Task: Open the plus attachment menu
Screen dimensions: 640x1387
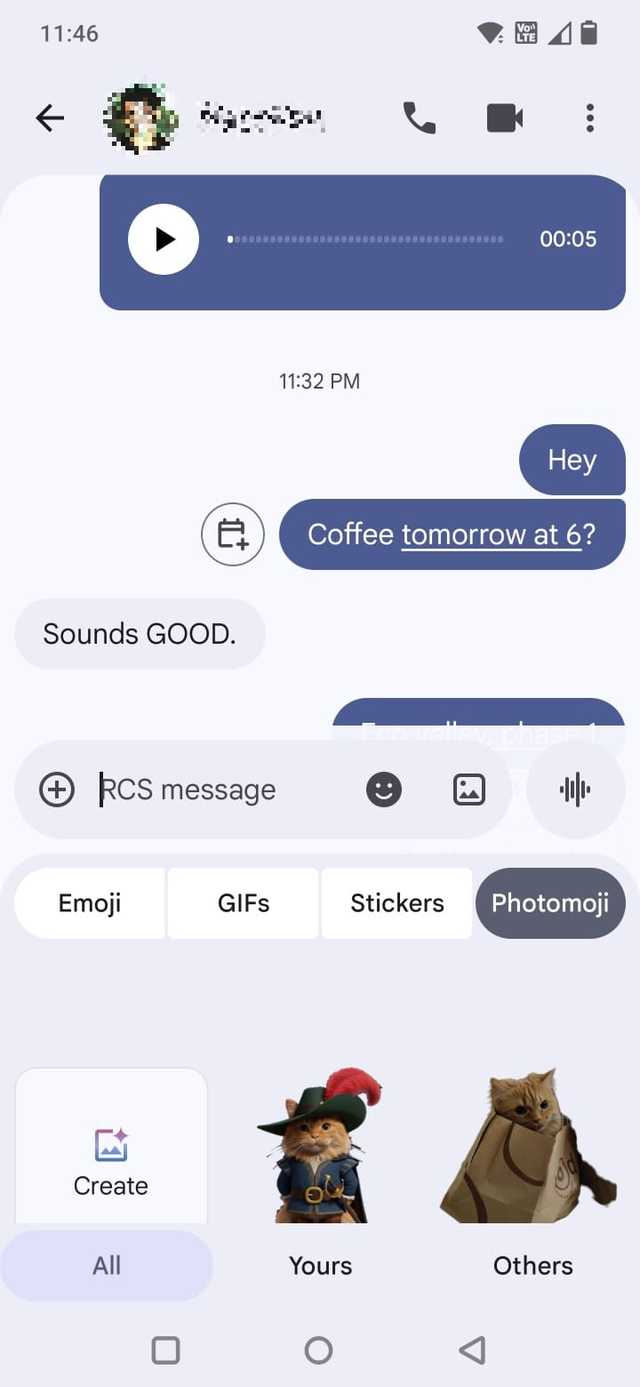Action: point(57,790)
